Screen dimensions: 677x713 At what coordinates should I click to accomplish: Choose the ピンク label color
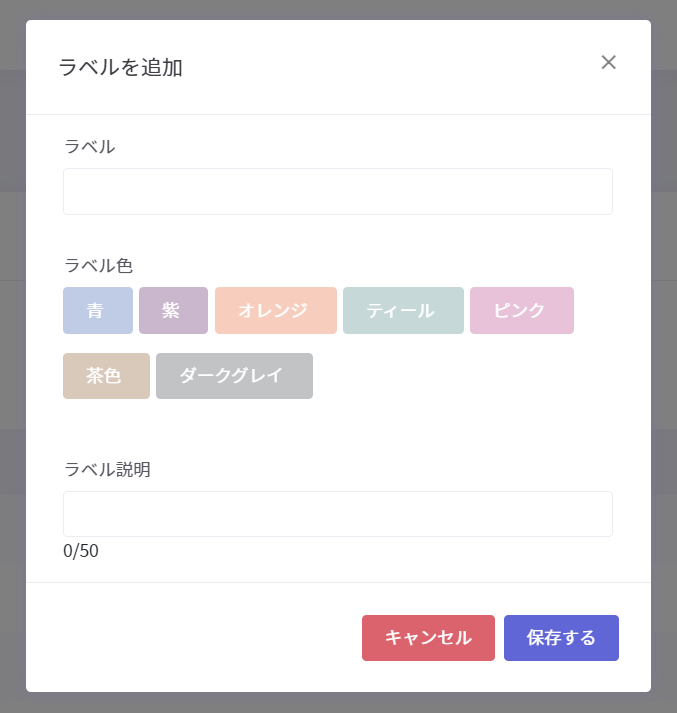click(x=521, y=310)
